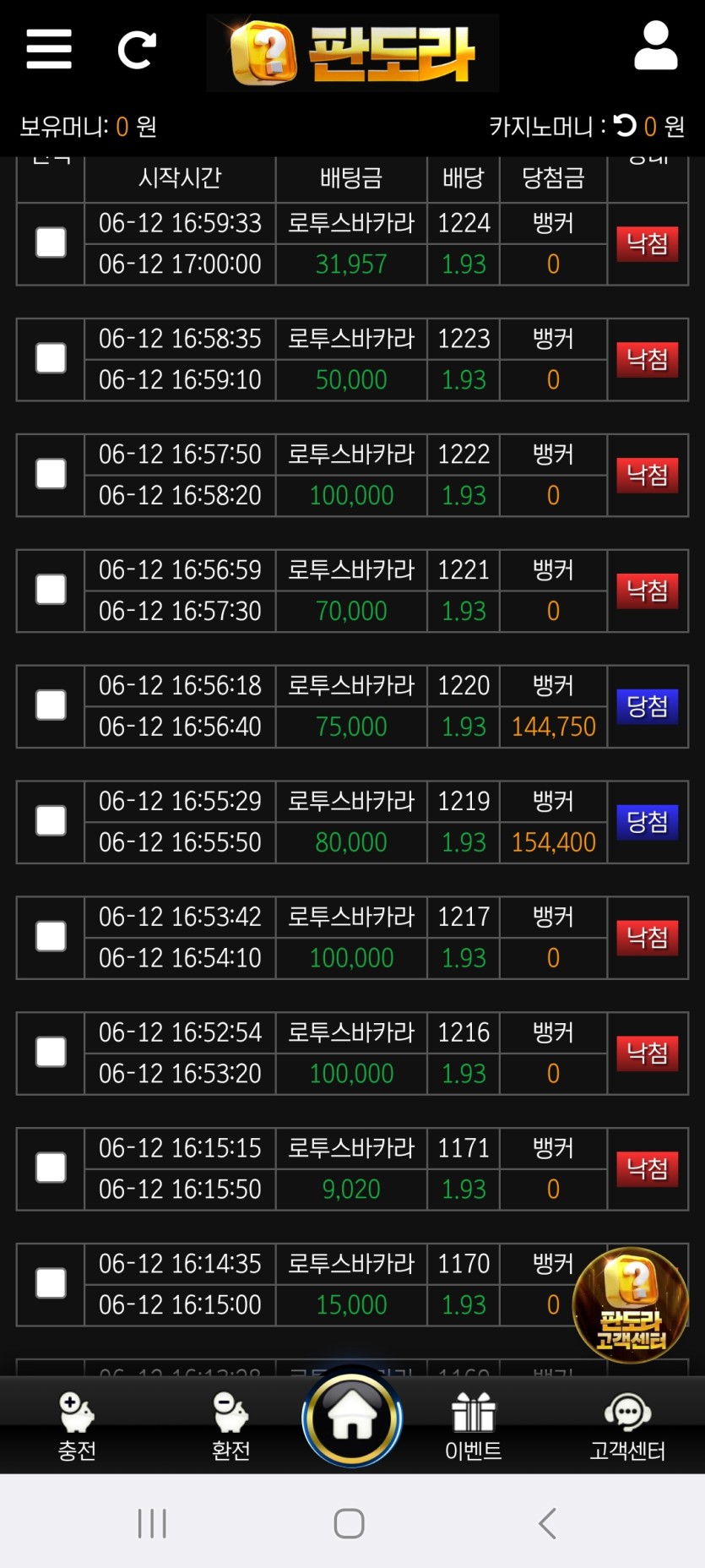Tap the system back button
Viewport: 705px width, 1568px height.
click(547, 1523)
